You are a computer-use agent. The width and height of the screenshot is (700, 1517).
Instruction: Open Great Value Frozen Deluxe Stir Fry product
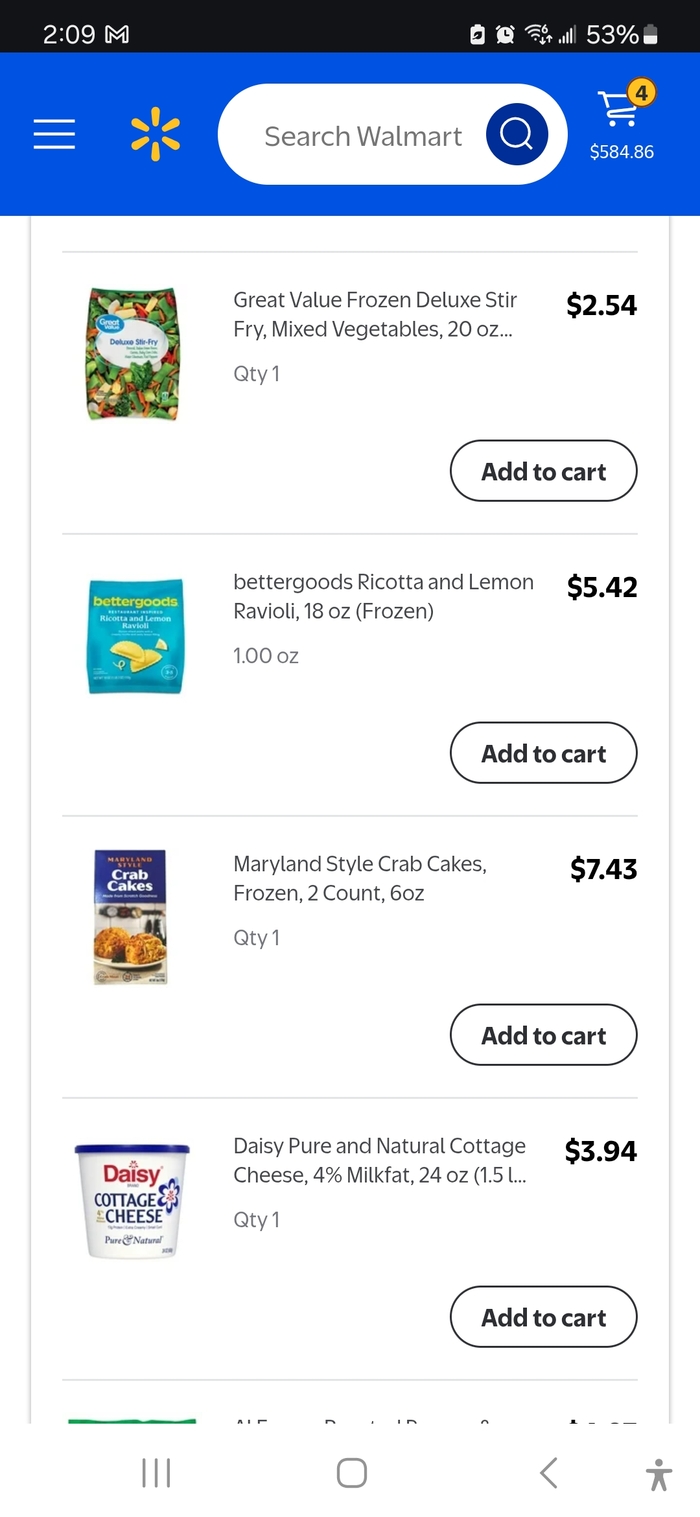point(375,314)
